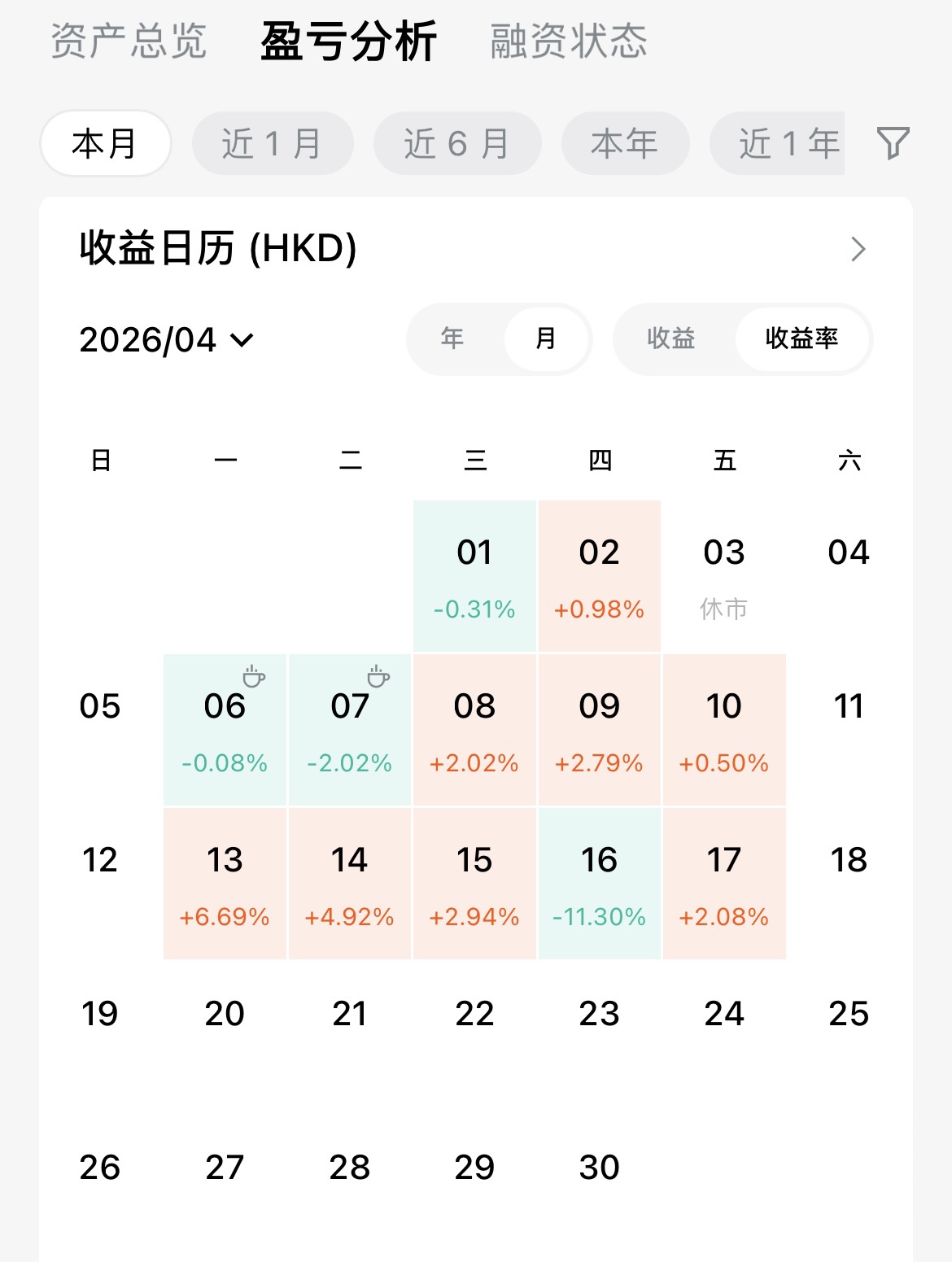Select the 近1月 time range chip
This screenshot has width=952, height=1262.
(x=273, y=144)
